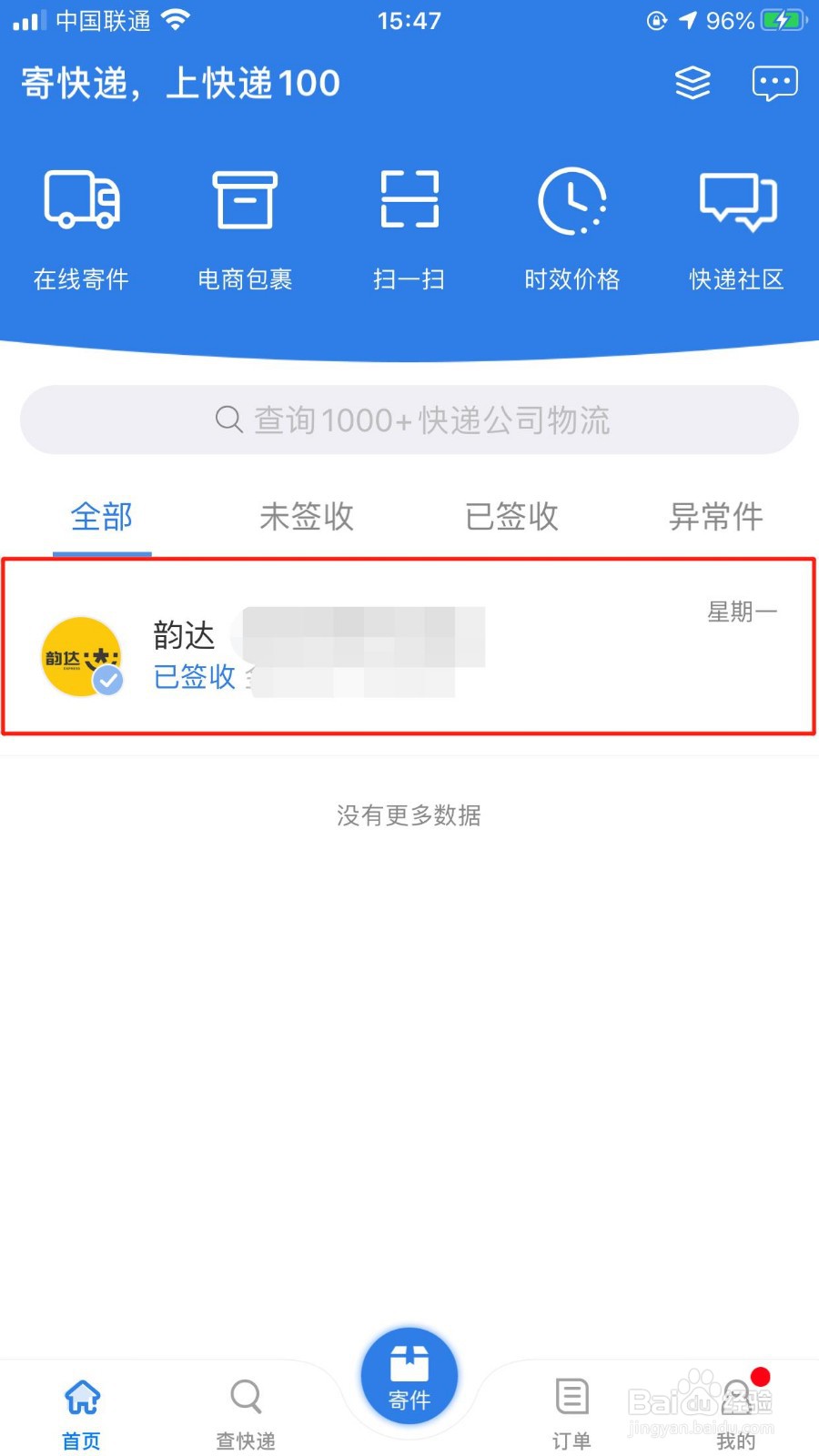819x1456 pixels.
Task: Switch to the 已签收 tab
Action: (510, 516)
